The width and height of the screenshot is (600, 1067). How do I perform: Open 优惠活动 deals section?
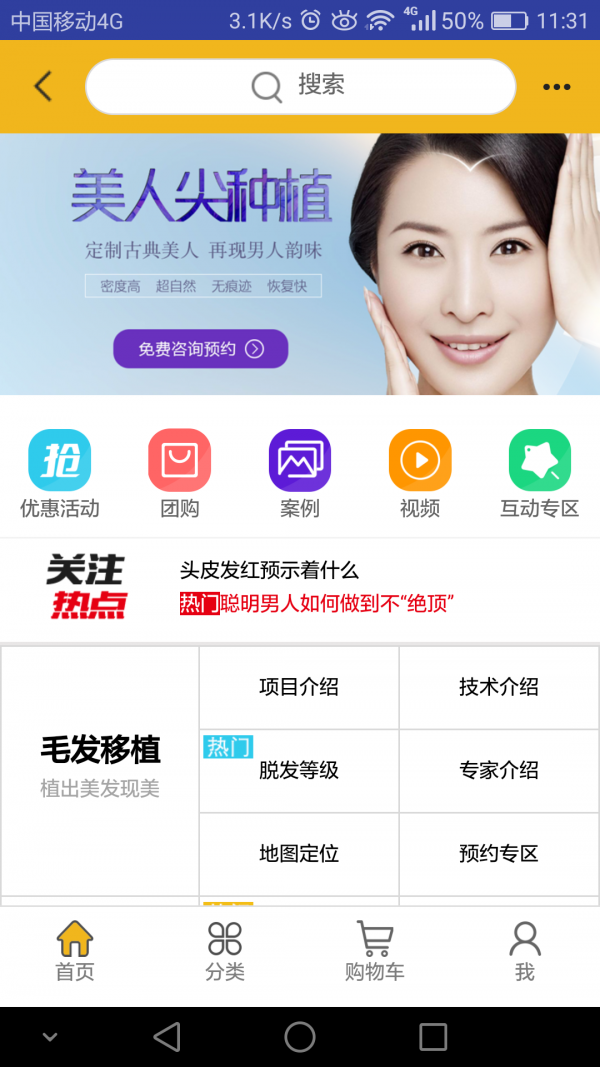click(x=59, y=474)
